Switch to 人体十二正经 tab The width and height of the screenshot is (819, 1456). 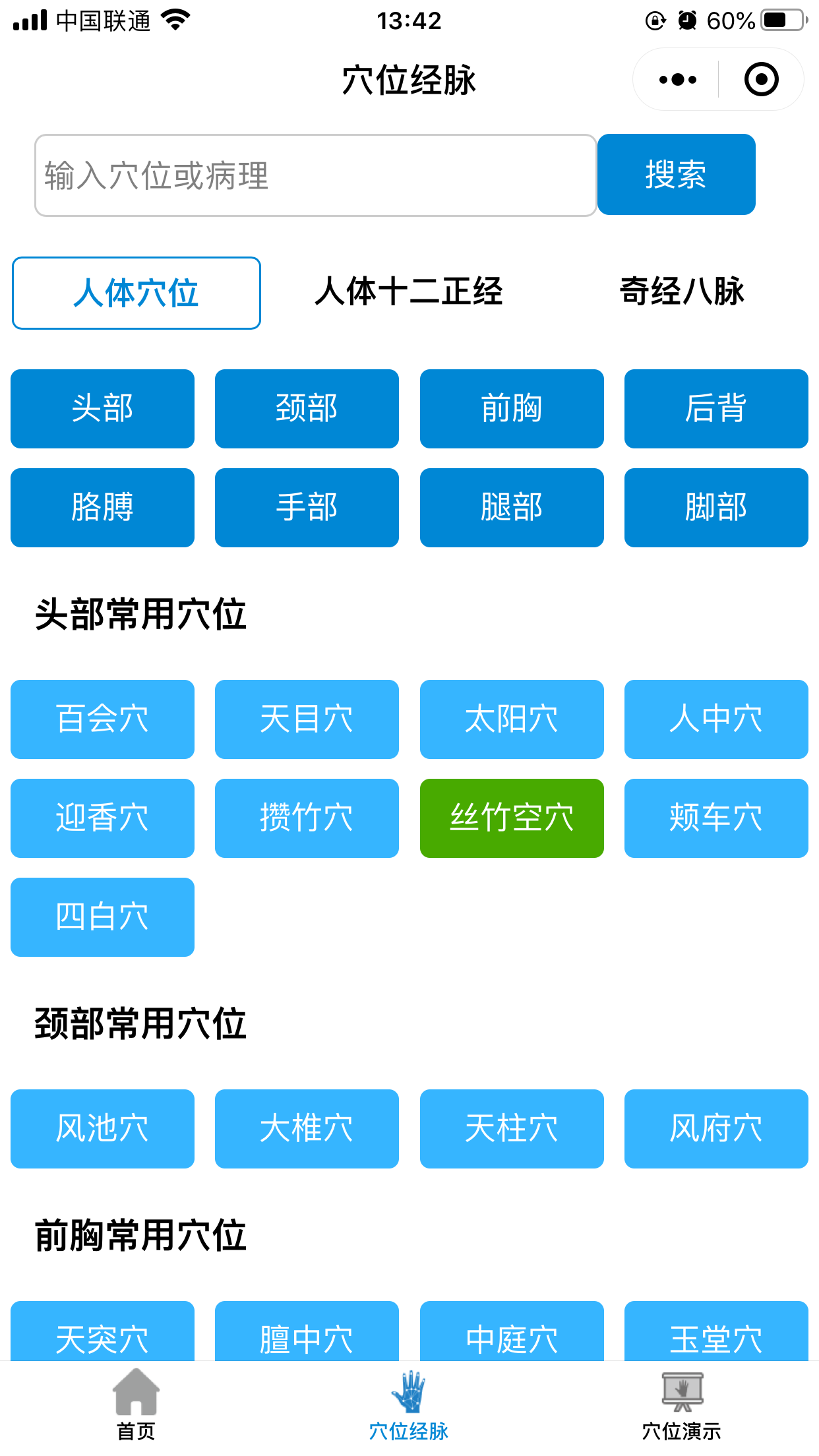(x=409, y=292)
